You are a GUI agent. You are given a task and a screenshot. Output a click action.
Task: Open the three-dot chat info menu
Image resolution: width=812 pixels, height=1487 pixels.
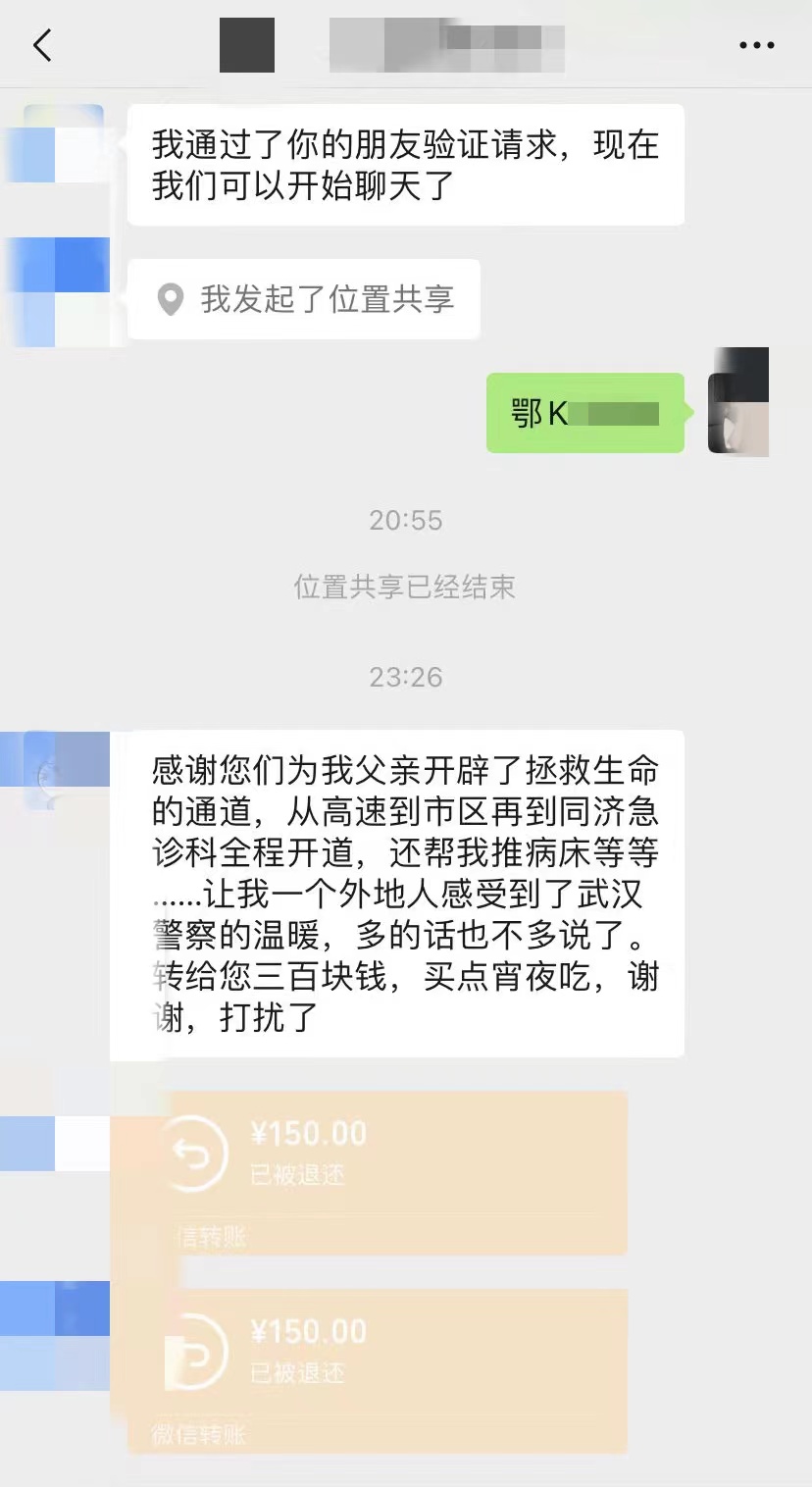[756, 45]
